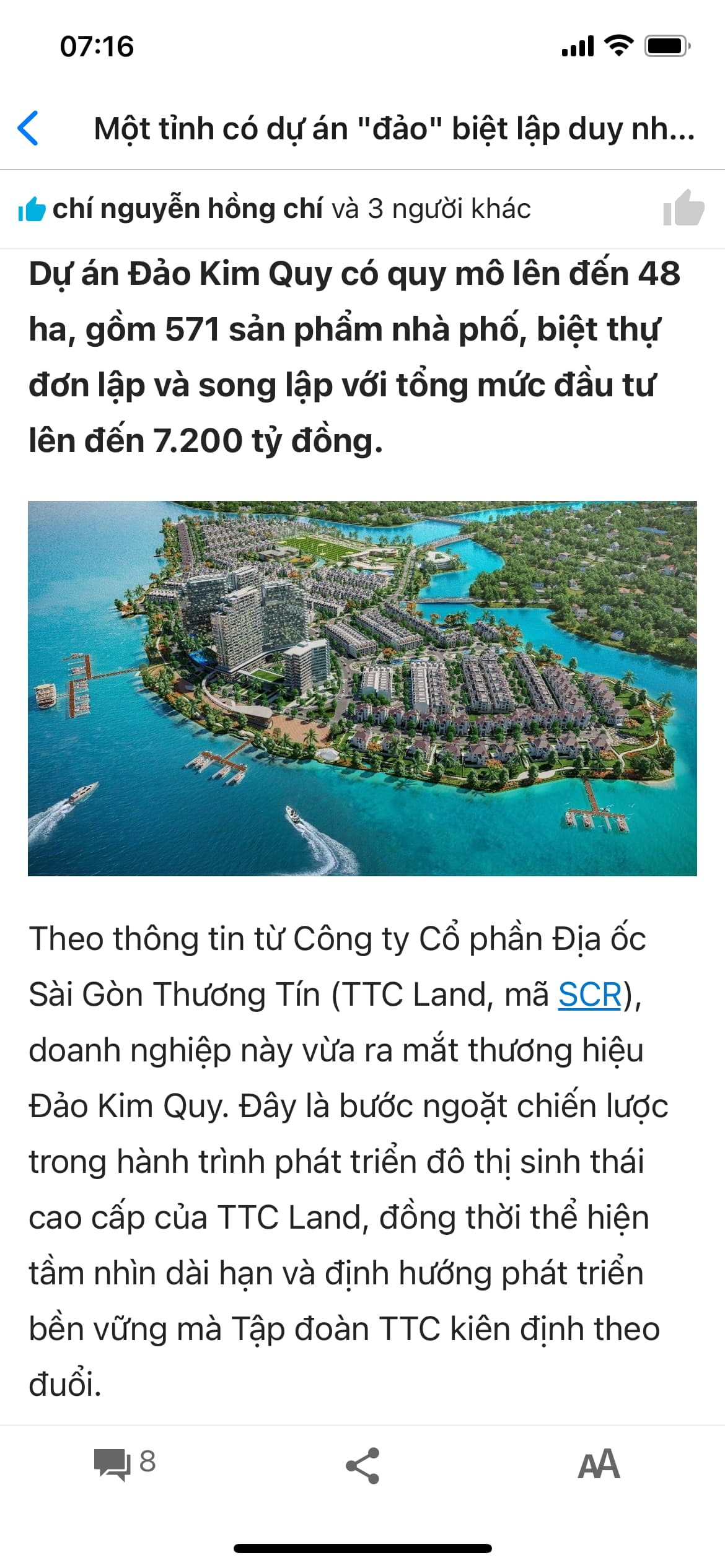
Task: Share this article
Action: 362,1465
